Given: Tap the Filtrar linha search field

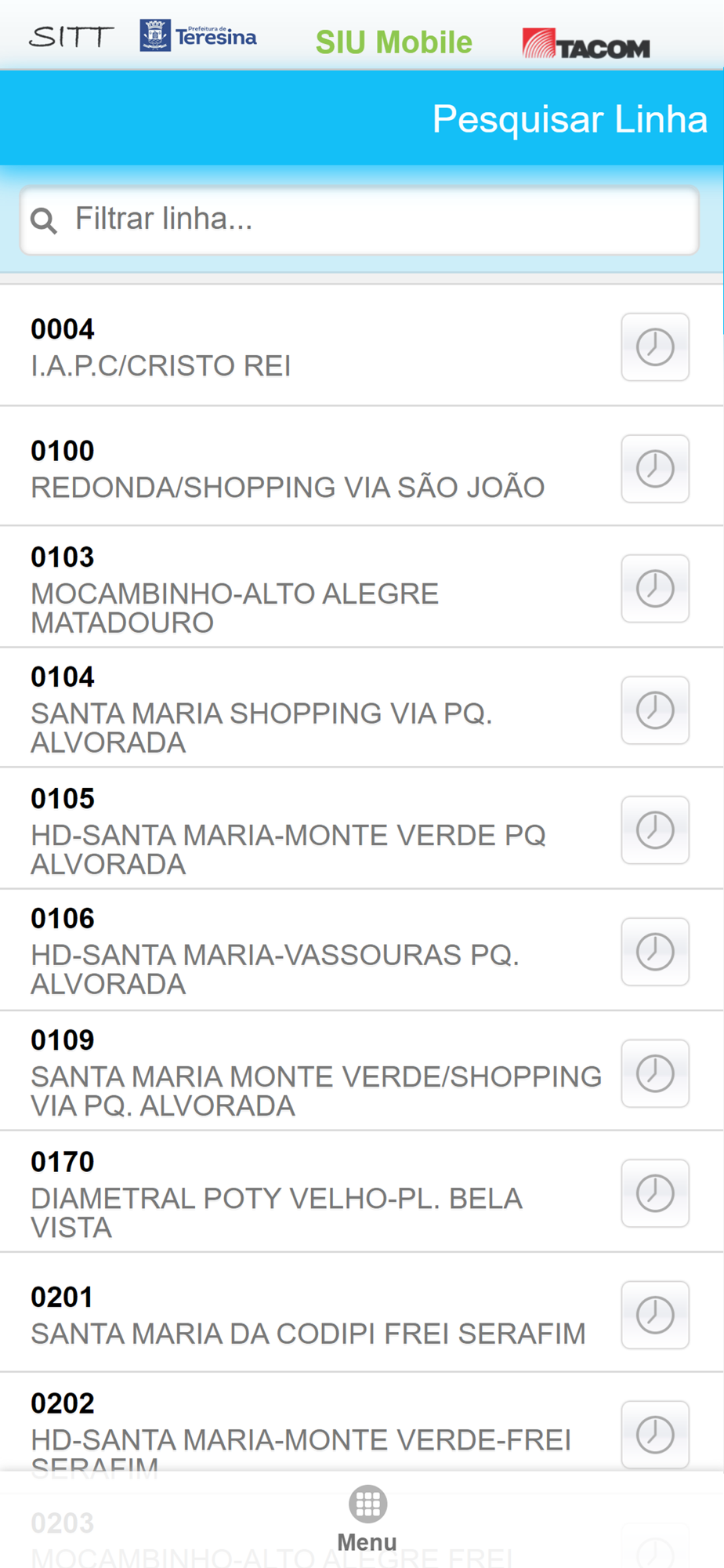Looking at the screenshot, I should (x=360, y=220).
